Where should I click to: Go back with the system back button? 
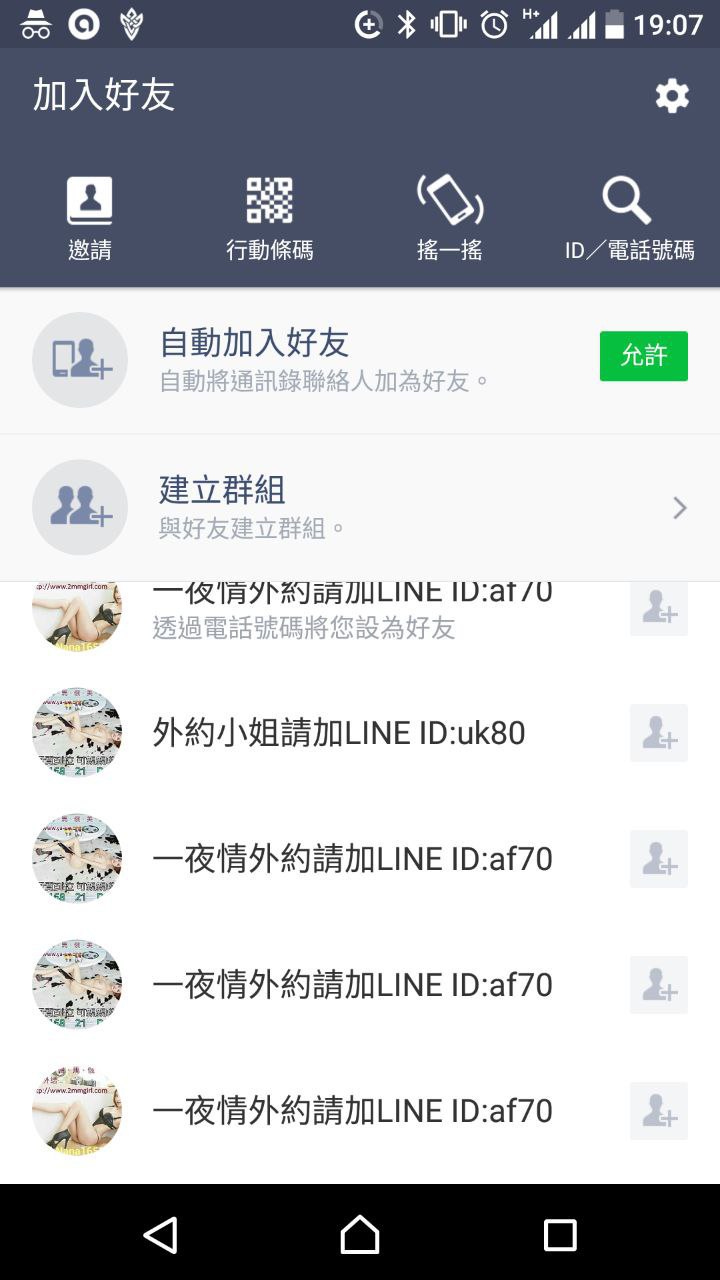point(160,1234)
